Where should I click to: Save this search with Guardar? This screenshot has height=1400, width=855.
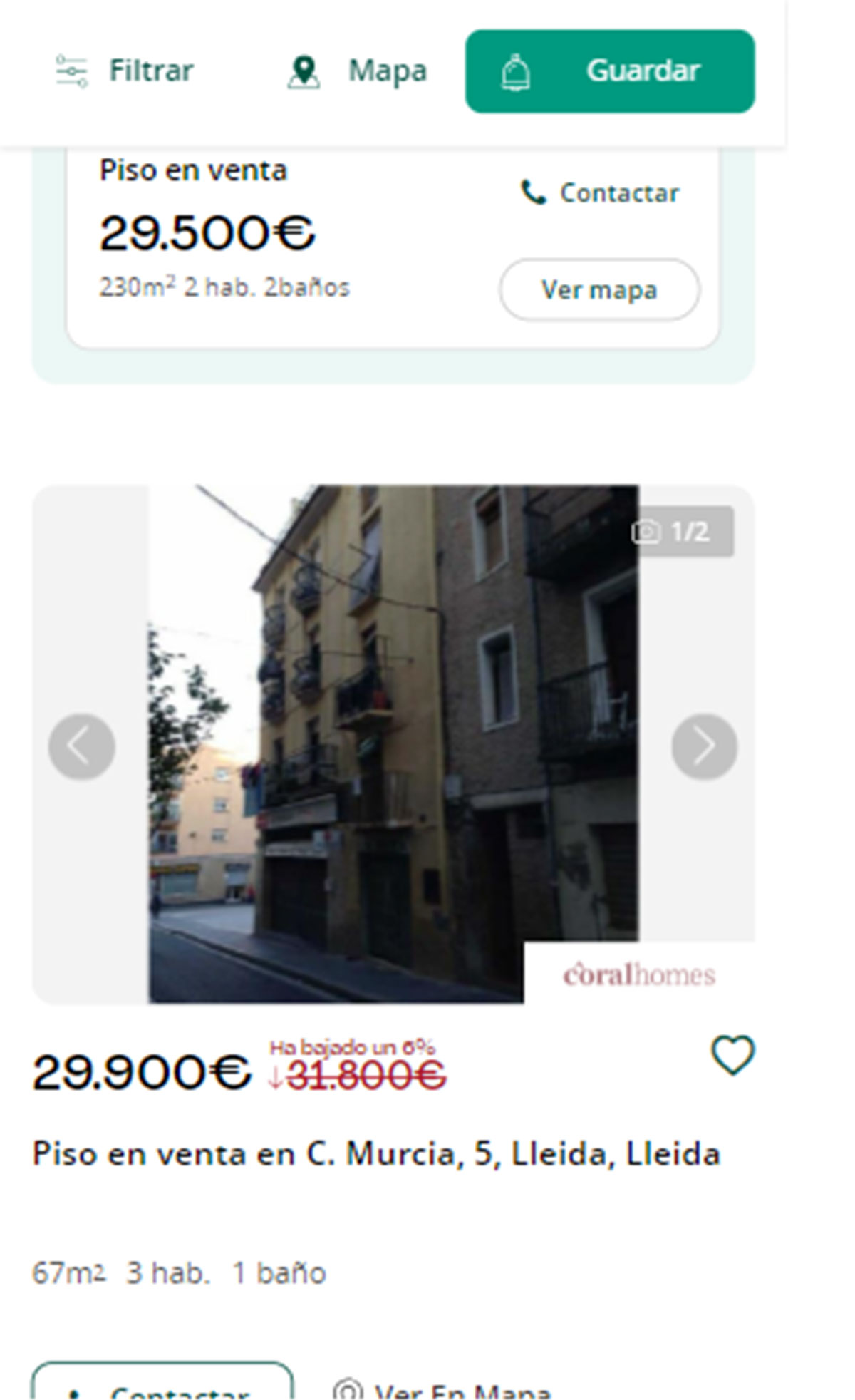tap(609, 71)
